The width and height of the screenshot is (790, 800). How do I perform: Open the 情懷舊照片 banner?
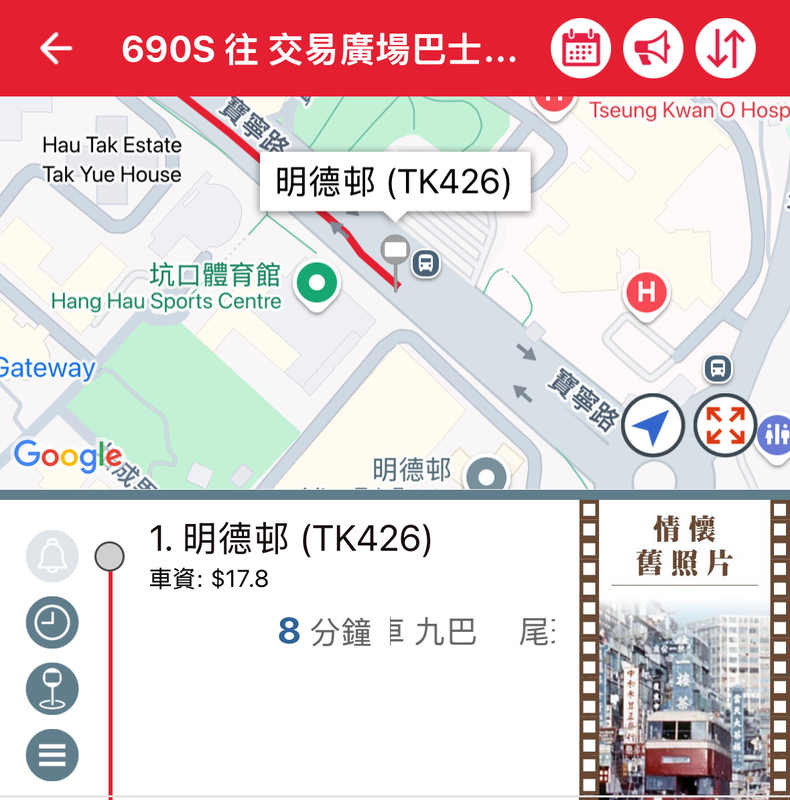pyautogui.click(x=684, y=648)
